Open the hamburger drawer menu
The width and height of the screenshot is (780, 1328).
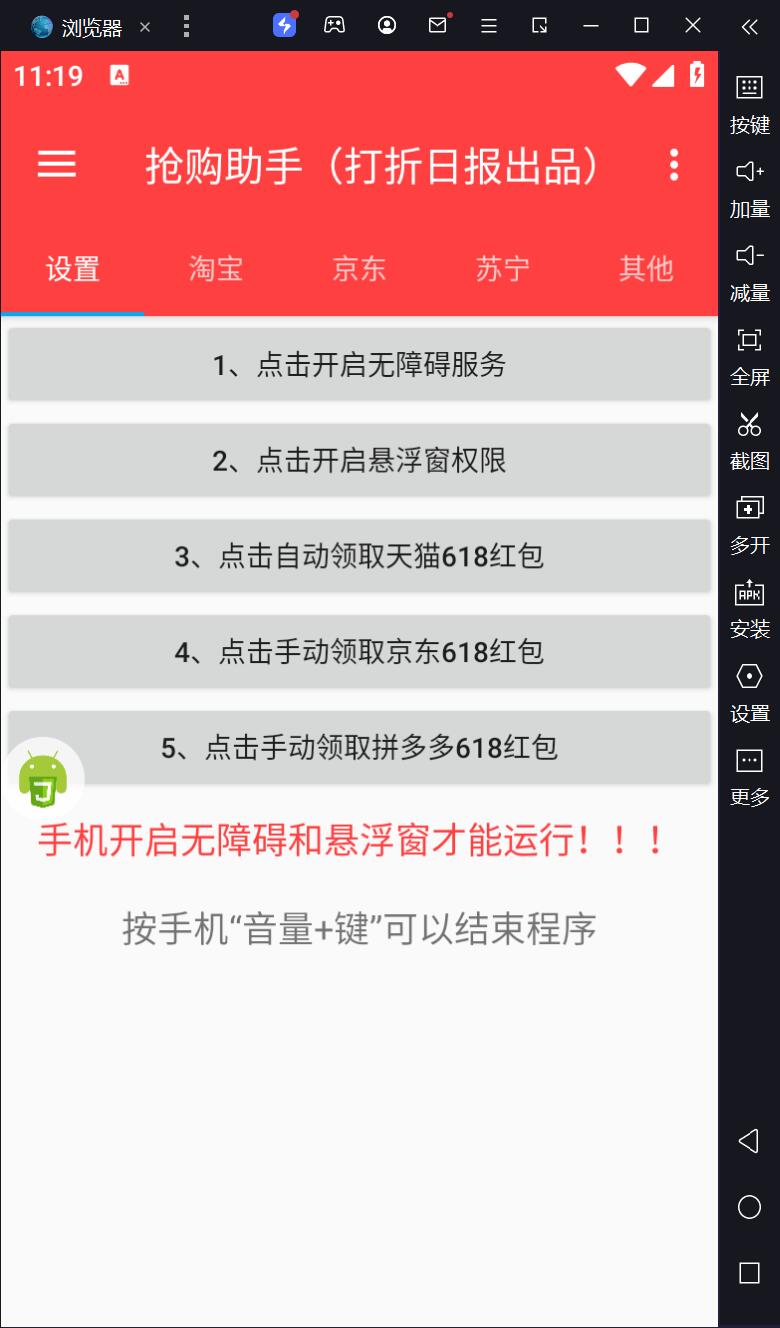[57, 165]
